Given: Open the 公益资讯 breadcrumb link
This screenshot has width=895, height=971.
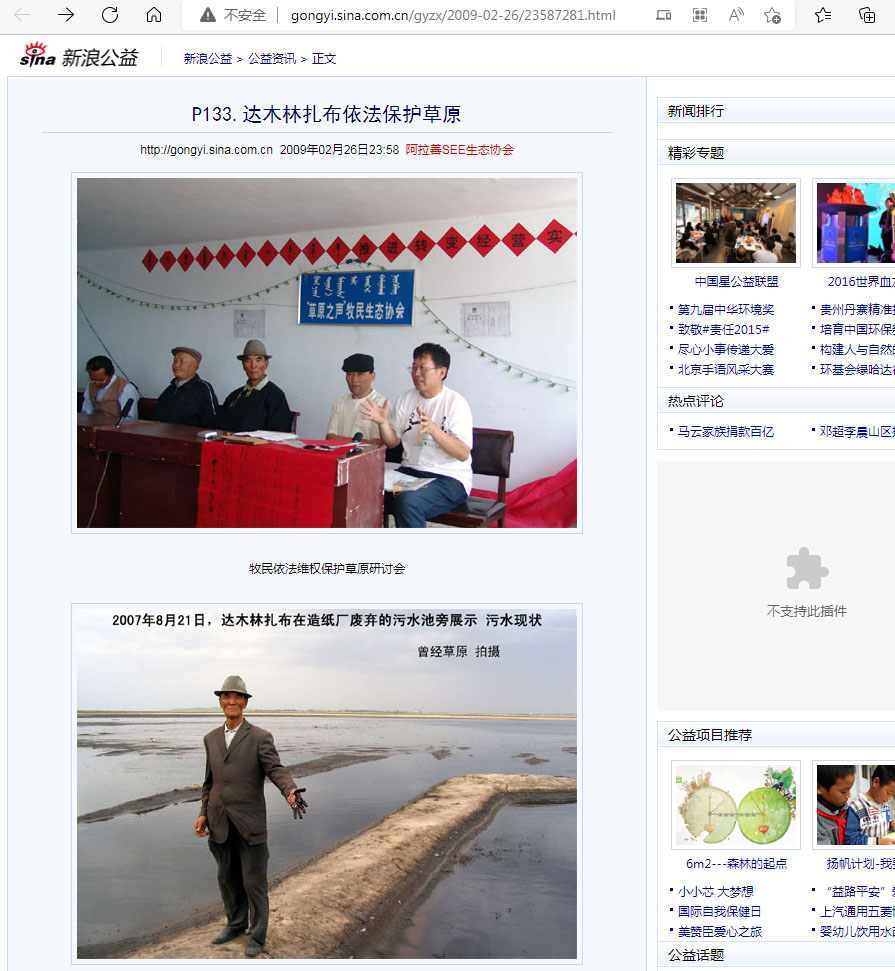Looking at the screenshot, I should click(272, 59).
